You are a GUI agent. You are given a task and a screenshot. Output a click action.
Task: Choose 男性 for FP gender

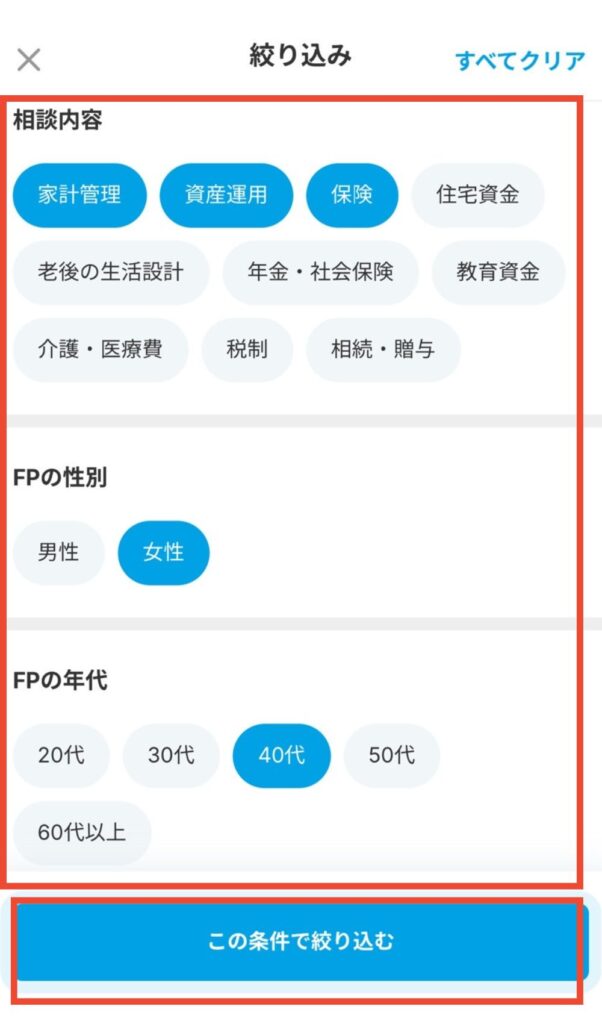tap(59, 552)
